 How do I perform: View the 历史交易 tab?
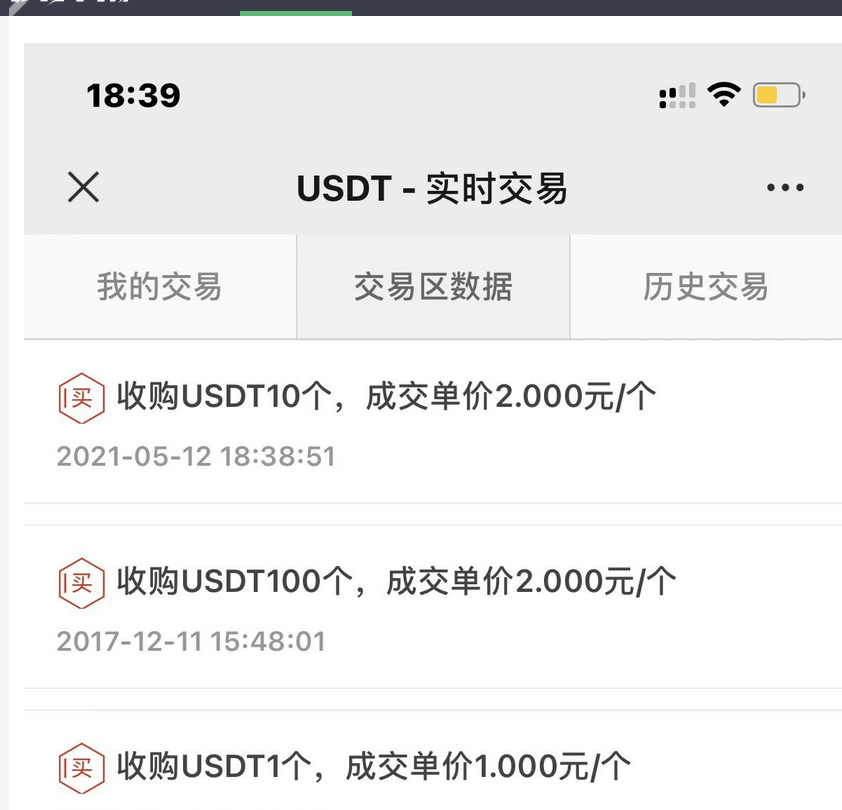click(706, 287)
